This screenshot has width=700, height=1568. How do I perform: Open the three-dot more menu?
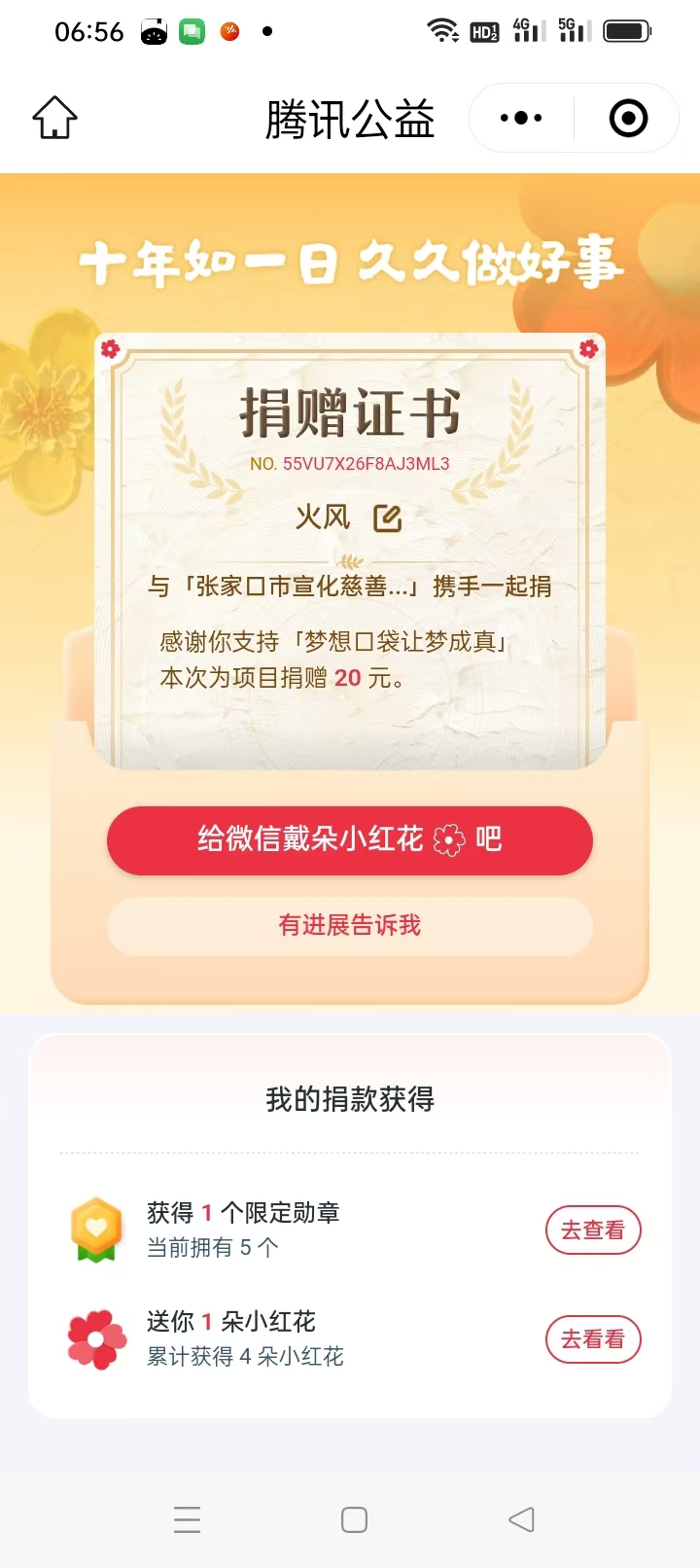coord(521,118)
